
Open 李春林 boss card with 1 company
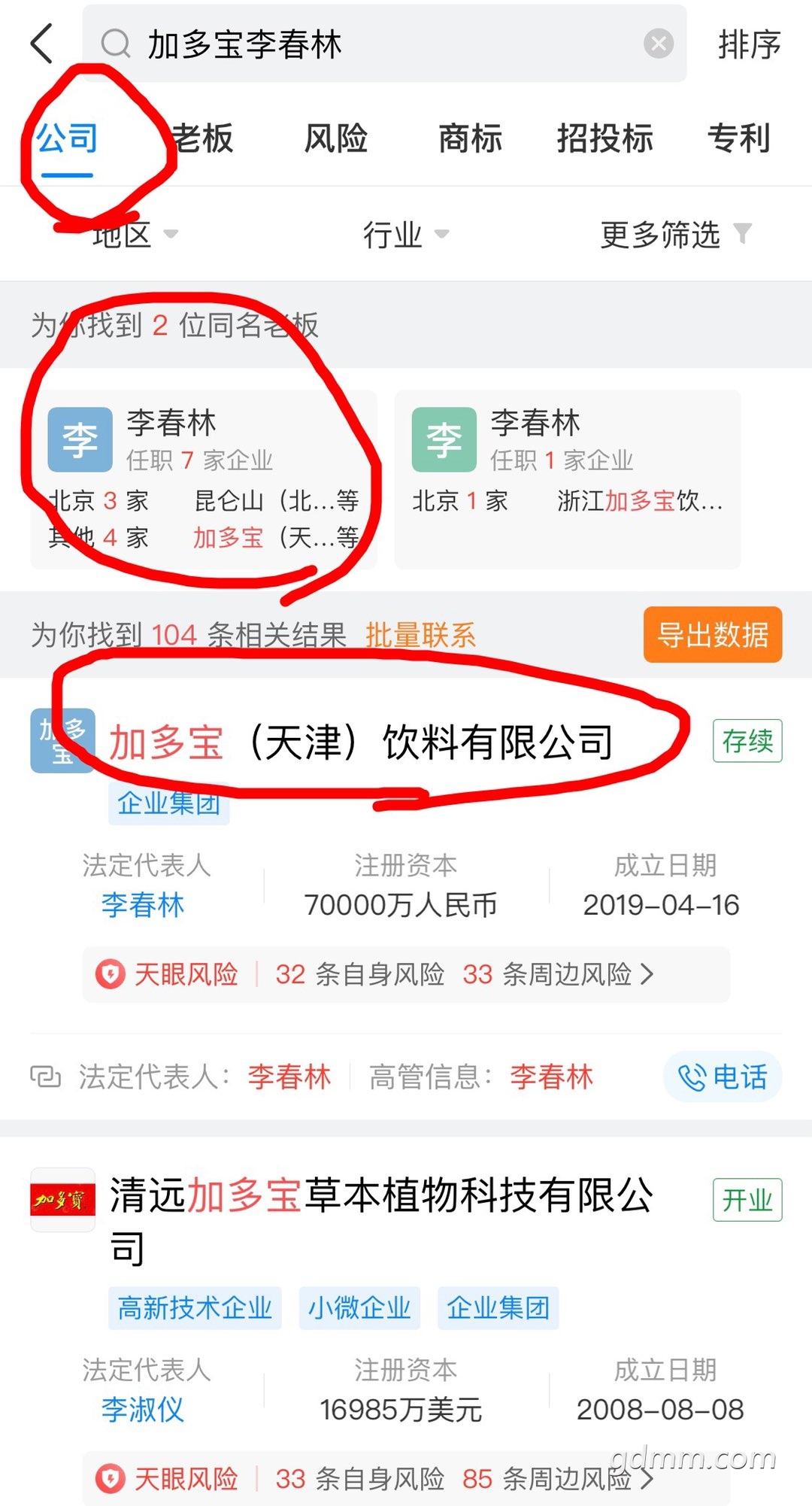point(568,479)
